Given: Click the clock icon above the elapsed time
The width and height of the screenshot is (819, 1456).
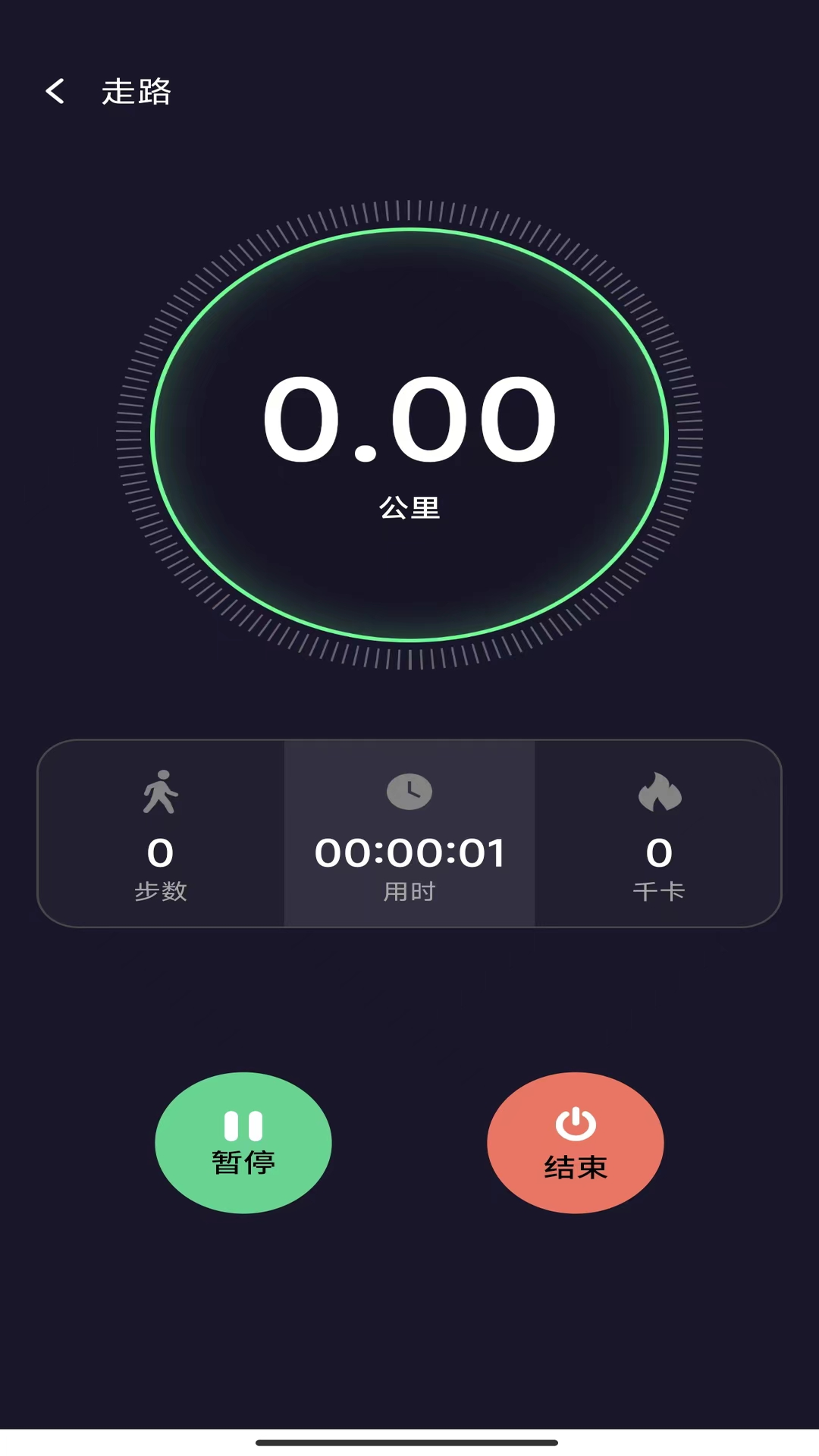Looking at the screenshot, I should (x=409, y=791).
